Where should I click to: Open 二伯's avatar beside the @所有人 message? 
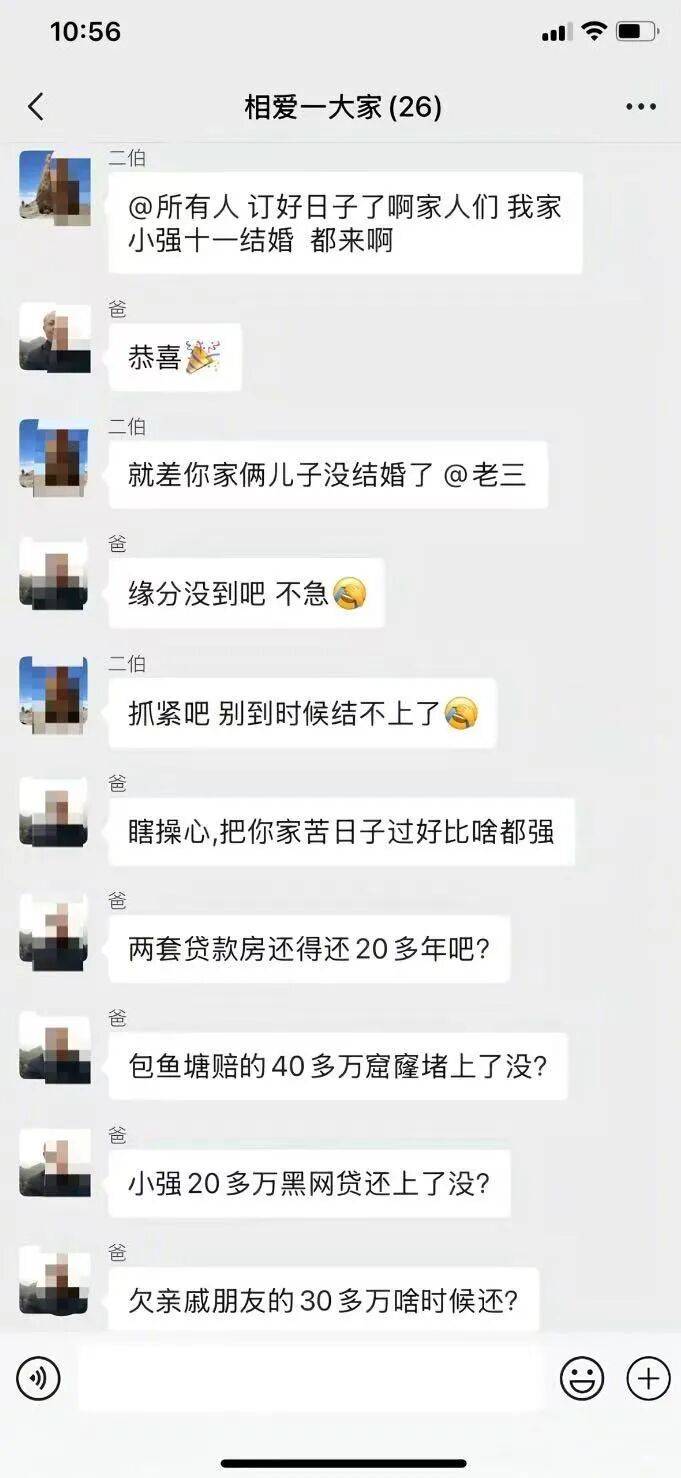(x=55, y=188)
